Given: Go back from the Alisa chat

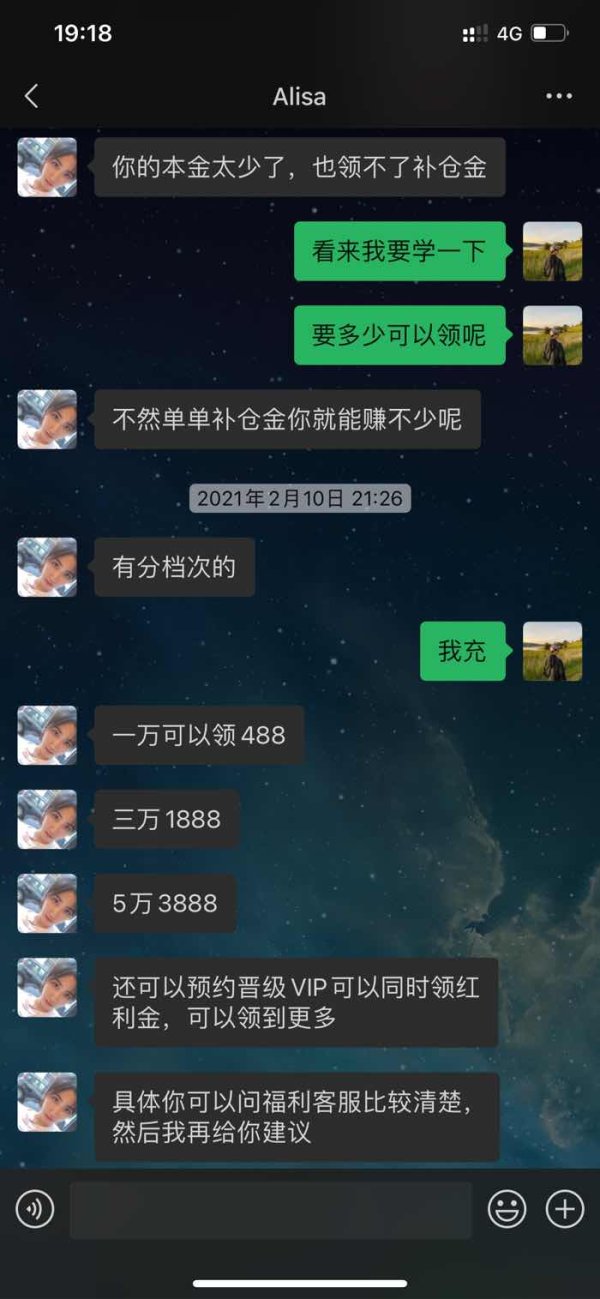Looking at the screenshot, I should [x=31, y=96].
